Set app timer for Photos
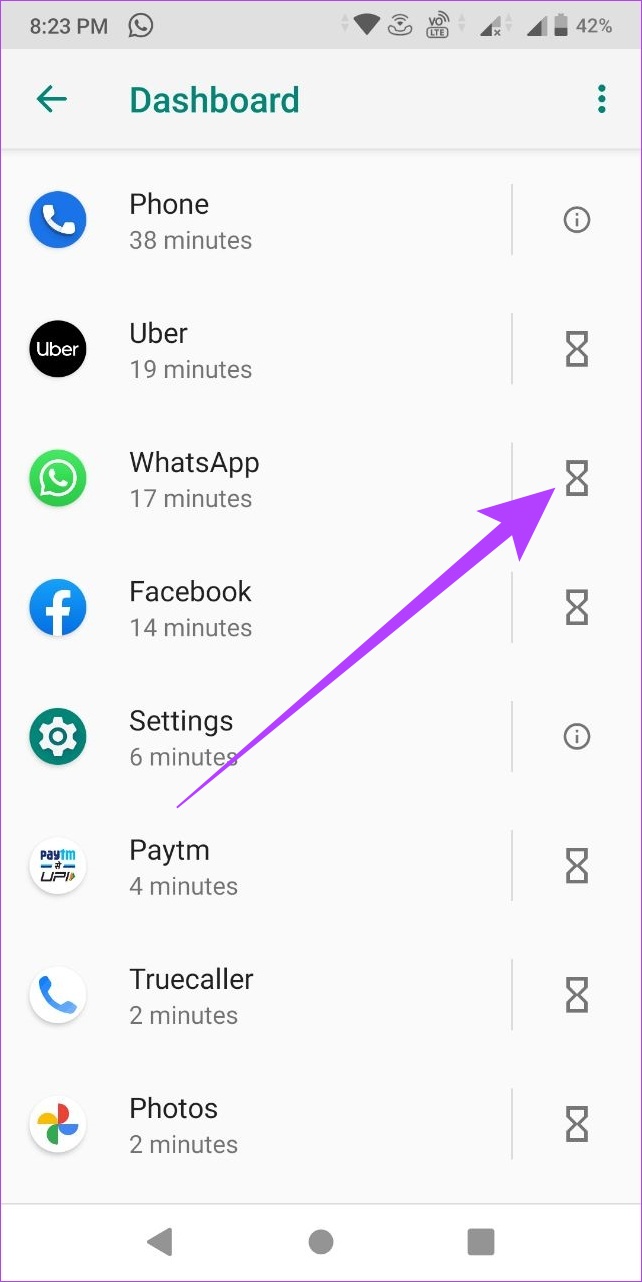This screenshot has width=642, height=1282. click(x=577, y=1124)
